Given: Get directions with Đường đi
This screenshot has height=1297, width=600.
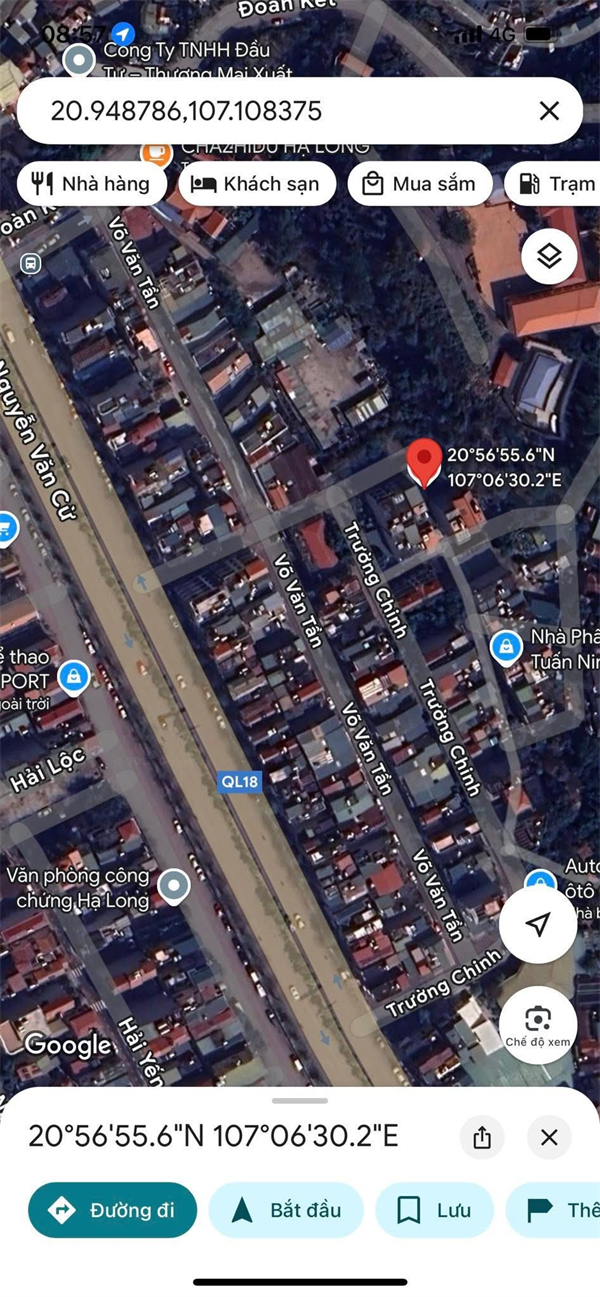Looking at the screenshot, I should pyautogui.click(x=112, y=1210).
